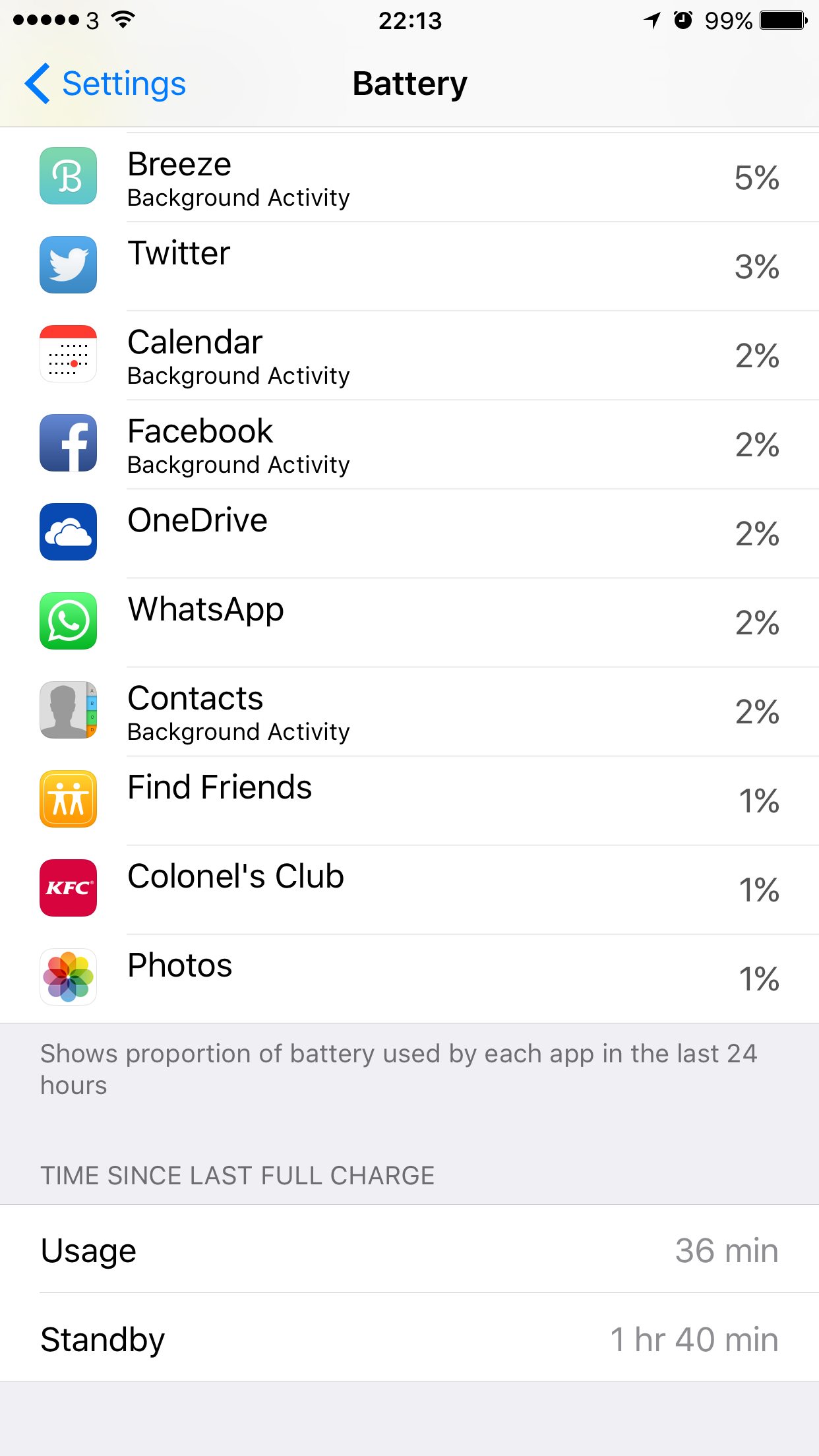This screenshot has height=1456, width=819.
Task: Select the Twitter battery usage row
Action: (x=409, y=266)
